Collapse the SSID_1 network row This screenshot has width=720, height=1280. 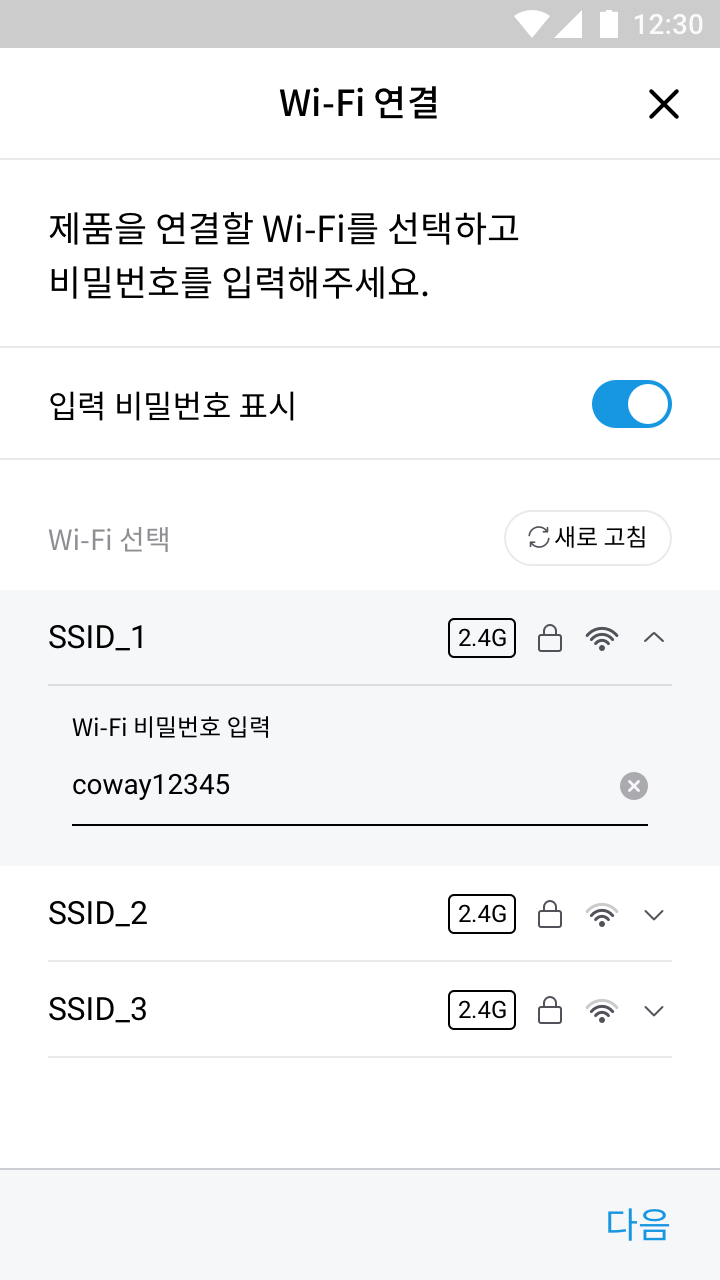point(654,638)
